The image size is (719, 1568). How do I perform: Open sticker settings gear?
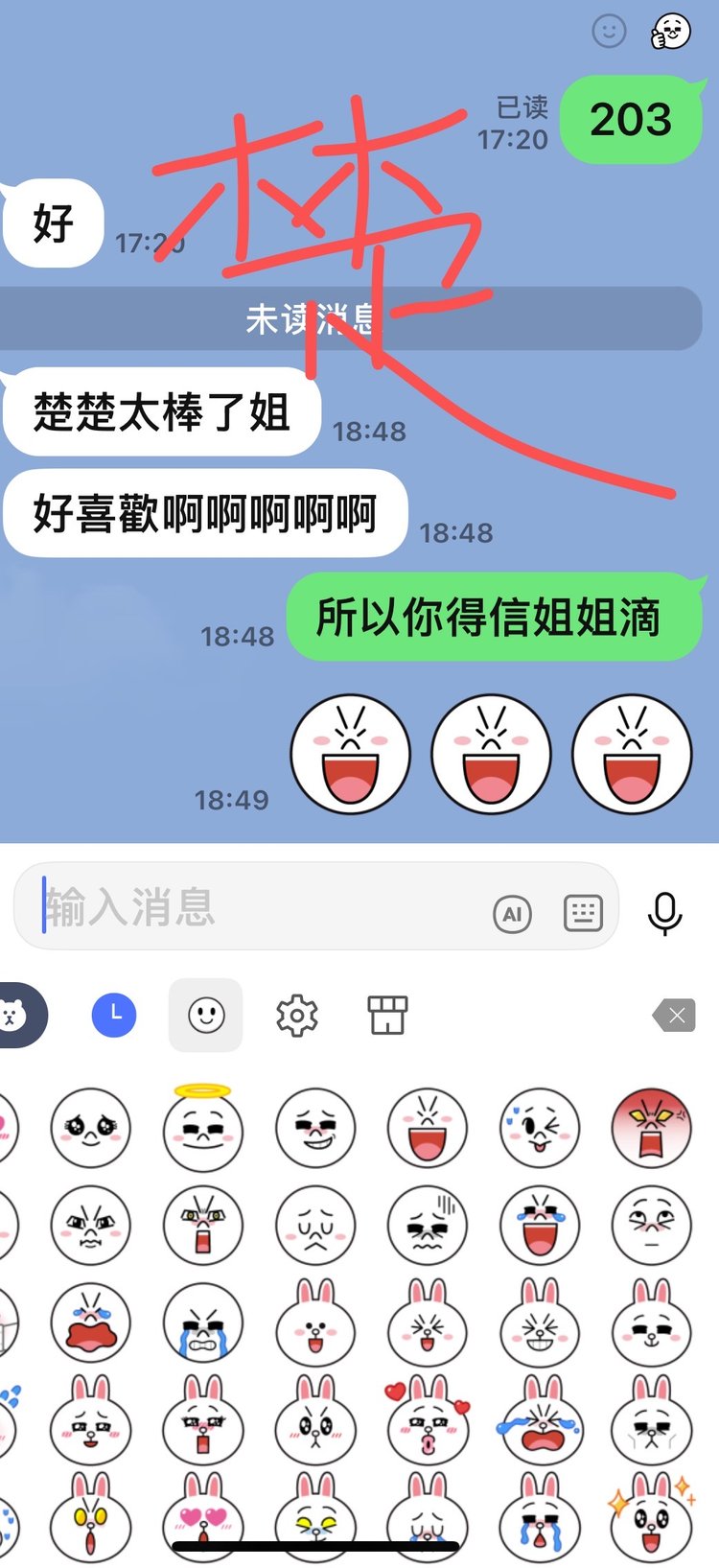pos(297,1015)
